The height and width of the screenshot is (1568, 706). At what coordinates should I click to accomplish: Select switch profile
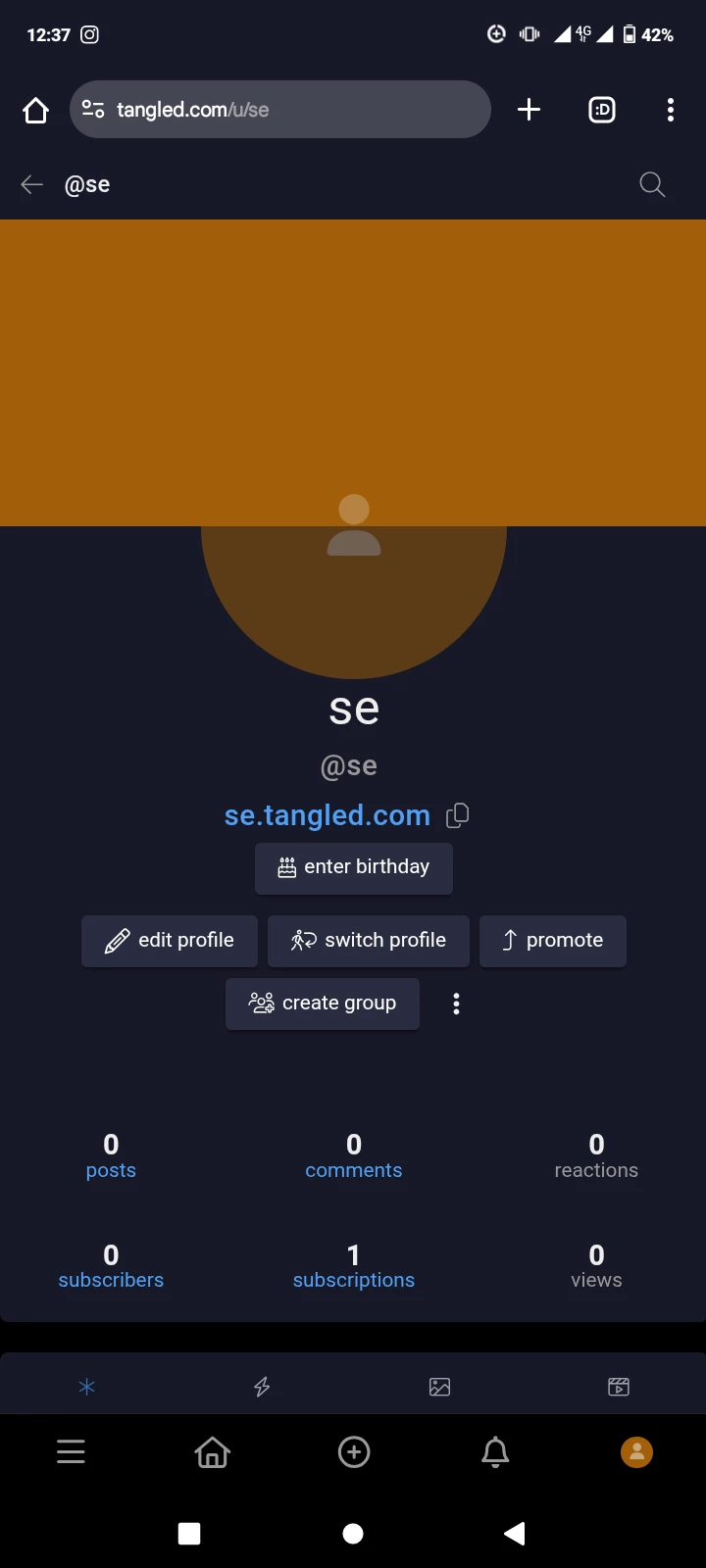click(x=369, y=941)
